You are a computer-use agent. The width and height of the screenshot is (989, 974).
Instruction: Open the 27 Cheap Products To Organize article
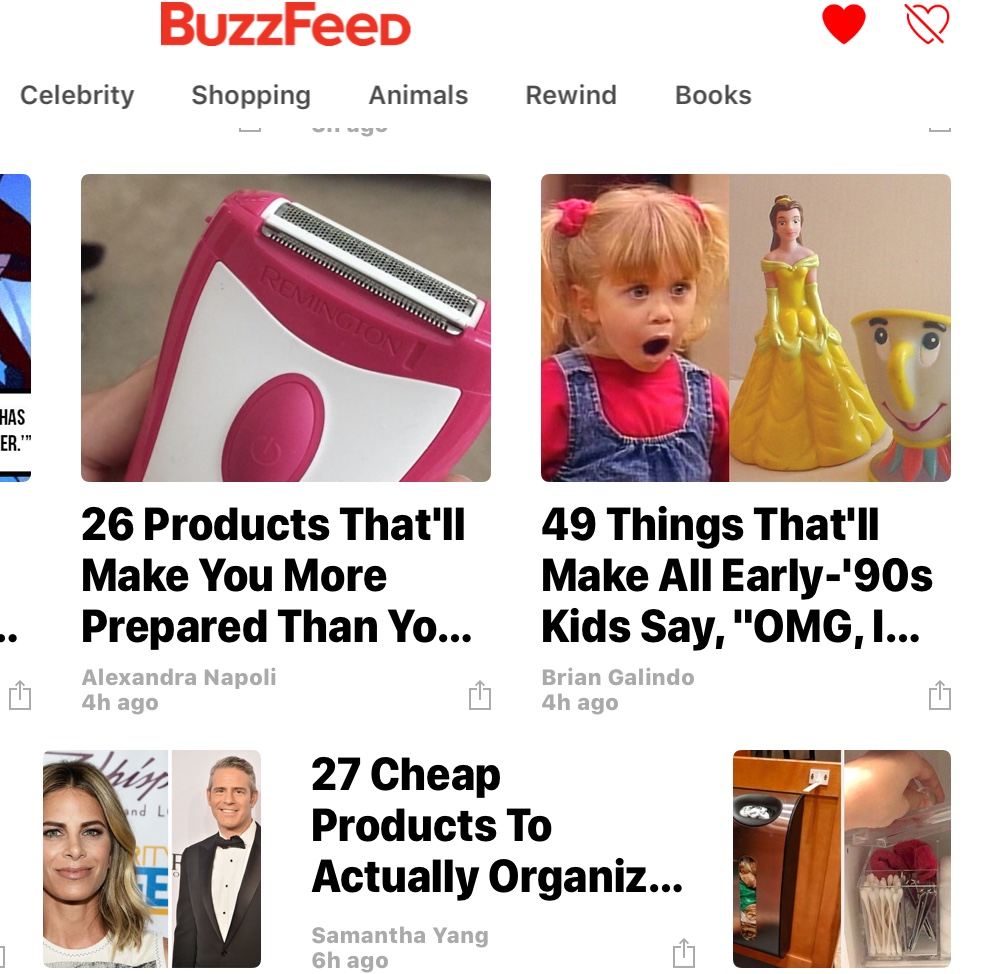click(497, 826)
